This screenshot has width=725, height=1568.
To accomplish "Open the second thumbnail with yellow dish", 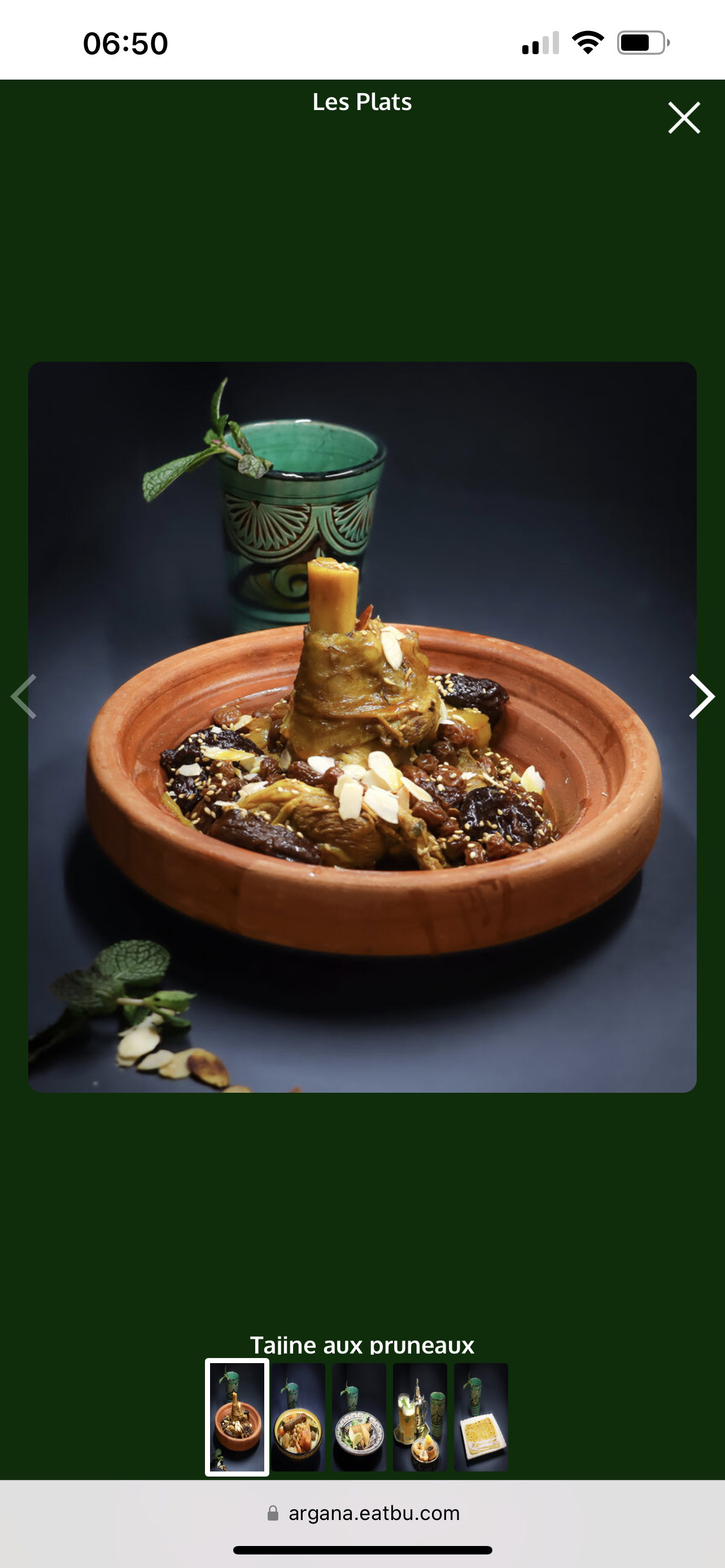I will click(298, 1417).
